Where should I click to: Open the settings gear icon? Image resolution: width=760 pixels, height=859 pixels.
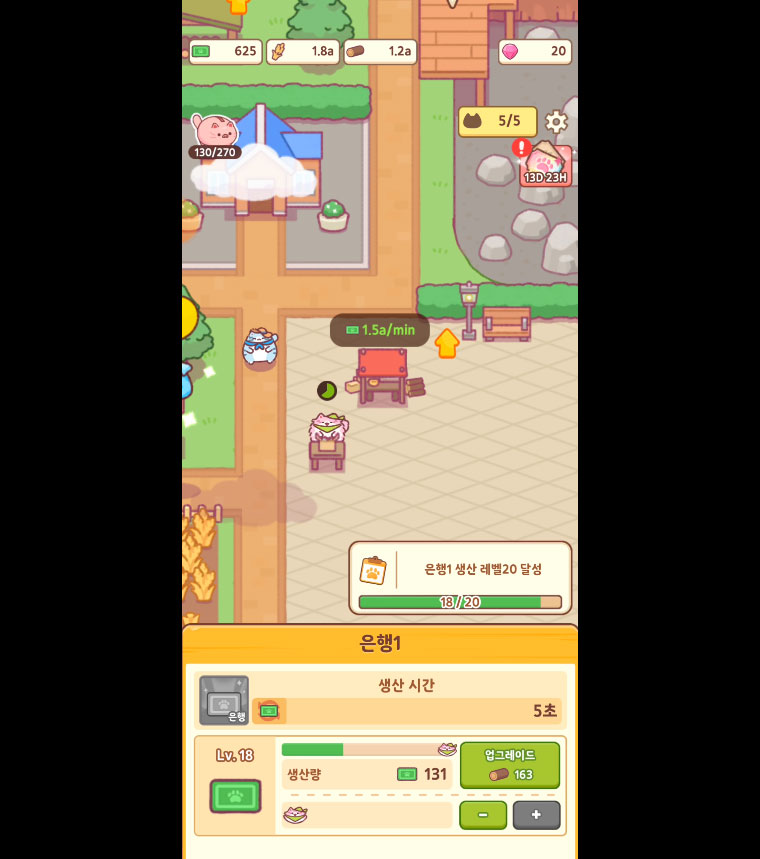pos(556,122)
